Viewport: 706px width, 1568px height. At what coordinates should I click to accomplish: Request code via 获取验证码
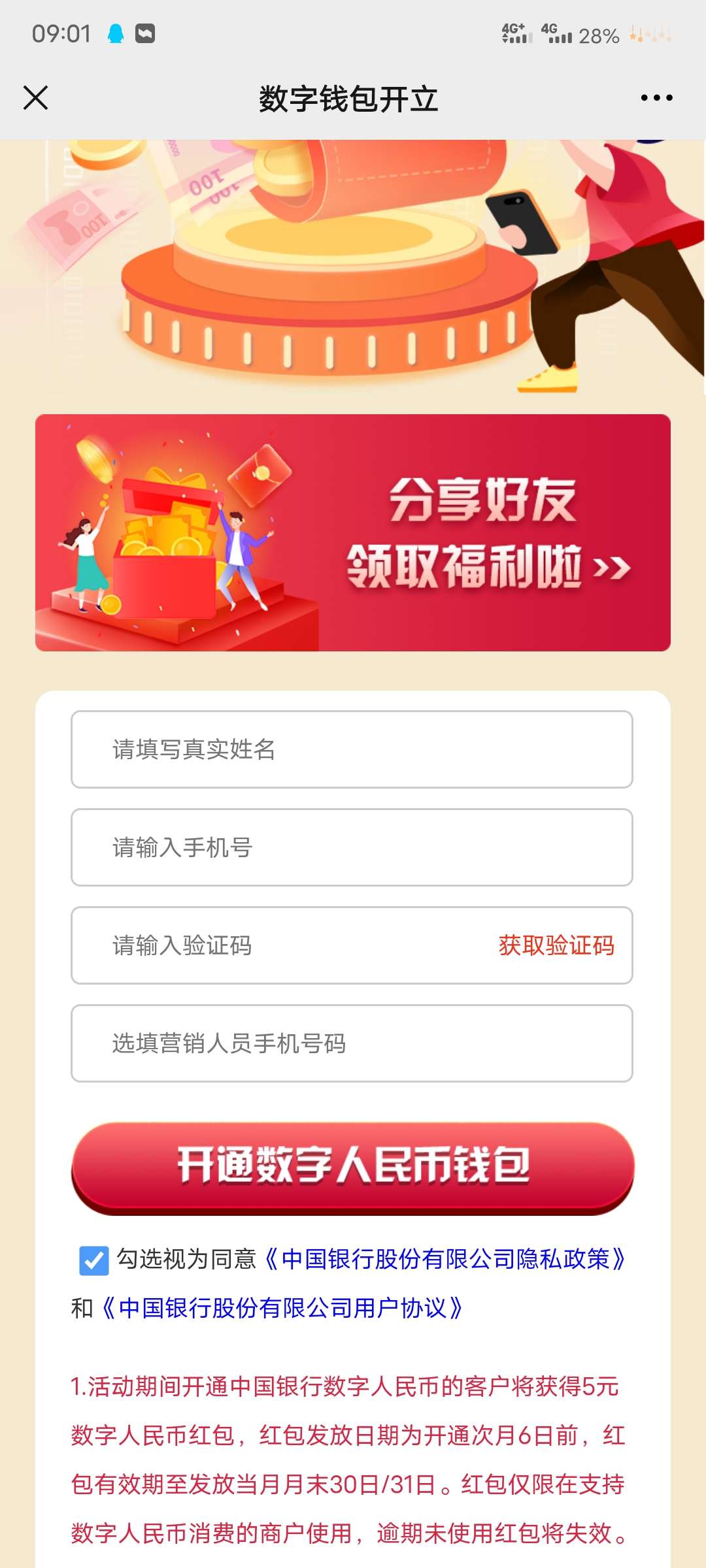coord(556,945)
